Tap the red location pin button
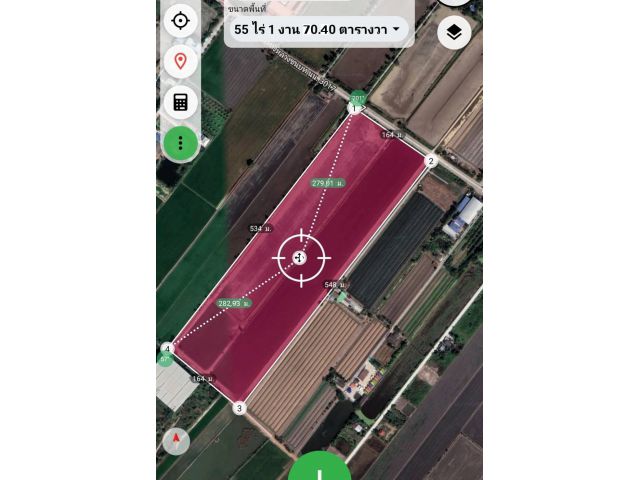The image size is (640, 480). tap(180, 61)
